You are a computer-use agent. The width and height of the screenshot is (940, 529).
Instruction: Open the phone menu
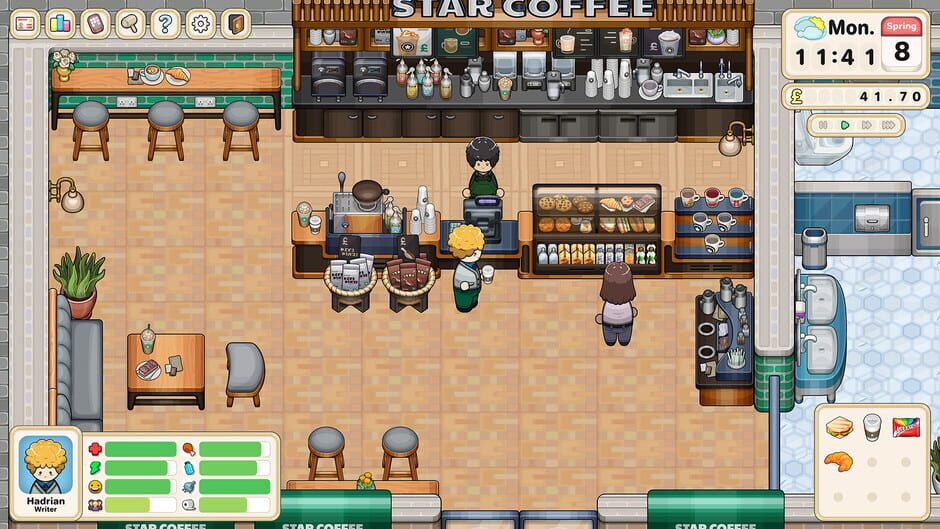tap(95, 23)
